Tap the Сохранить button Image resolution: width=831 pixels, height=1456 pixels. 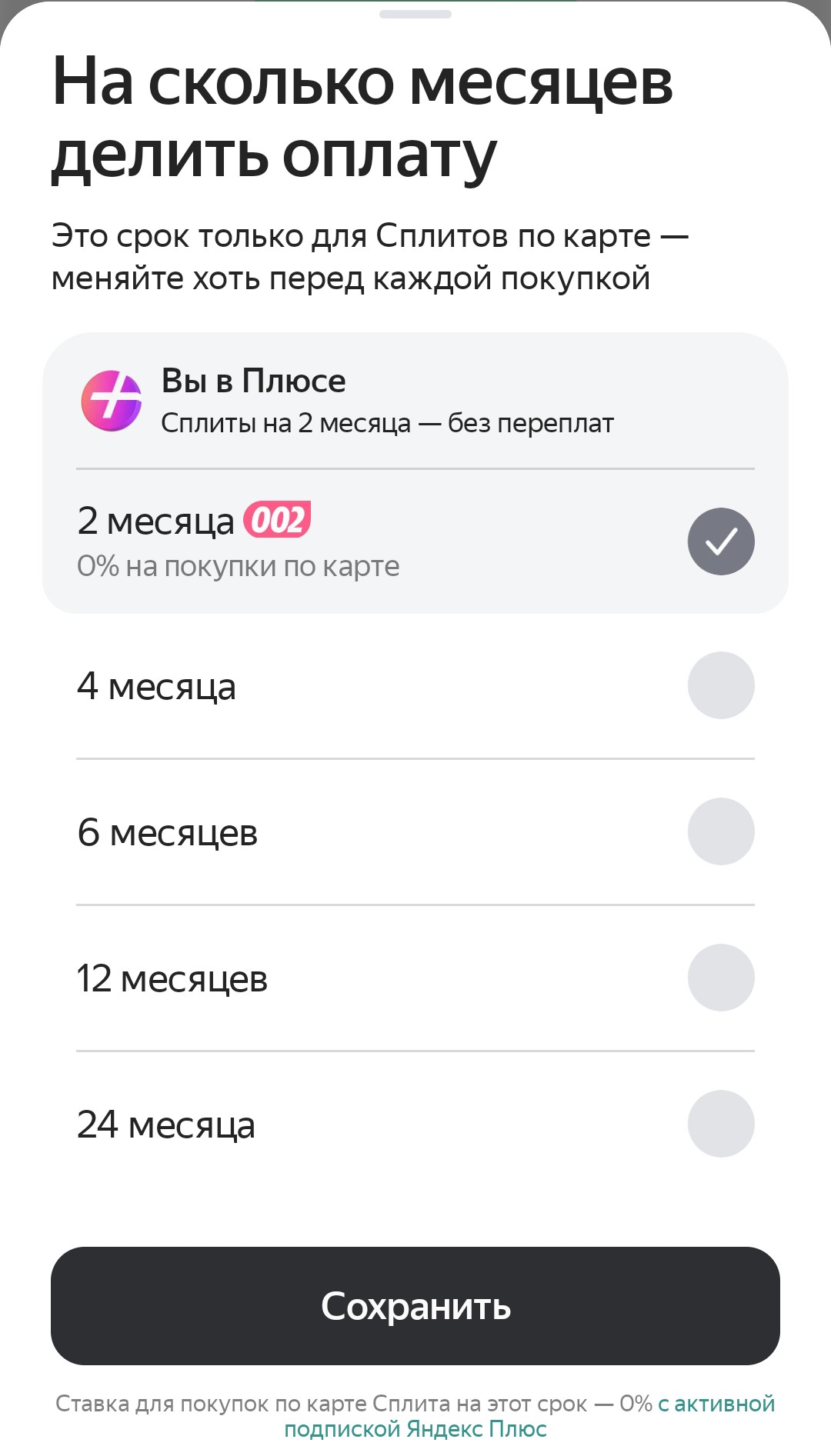pos(415,1306)
